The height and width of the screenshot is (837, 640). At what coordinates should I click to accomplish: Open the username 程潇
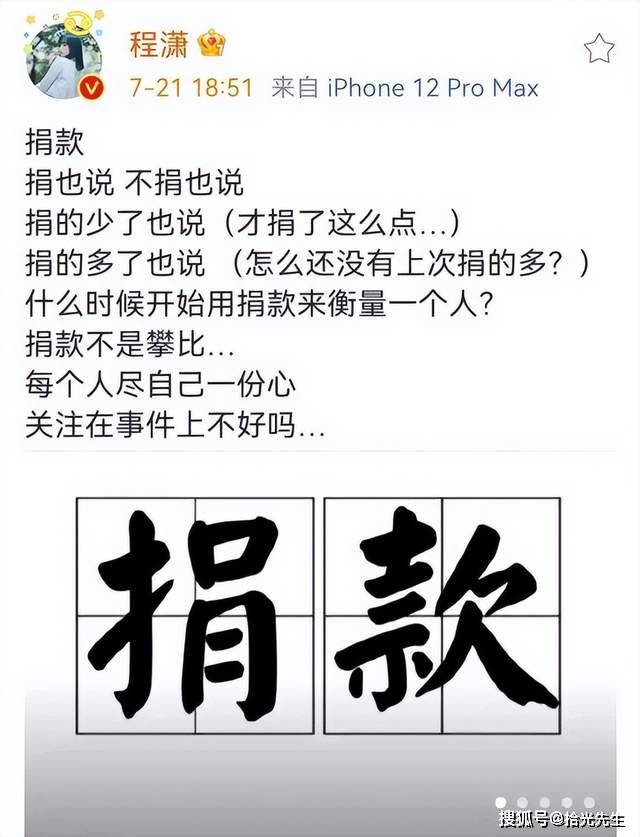(x=159, y=43)
